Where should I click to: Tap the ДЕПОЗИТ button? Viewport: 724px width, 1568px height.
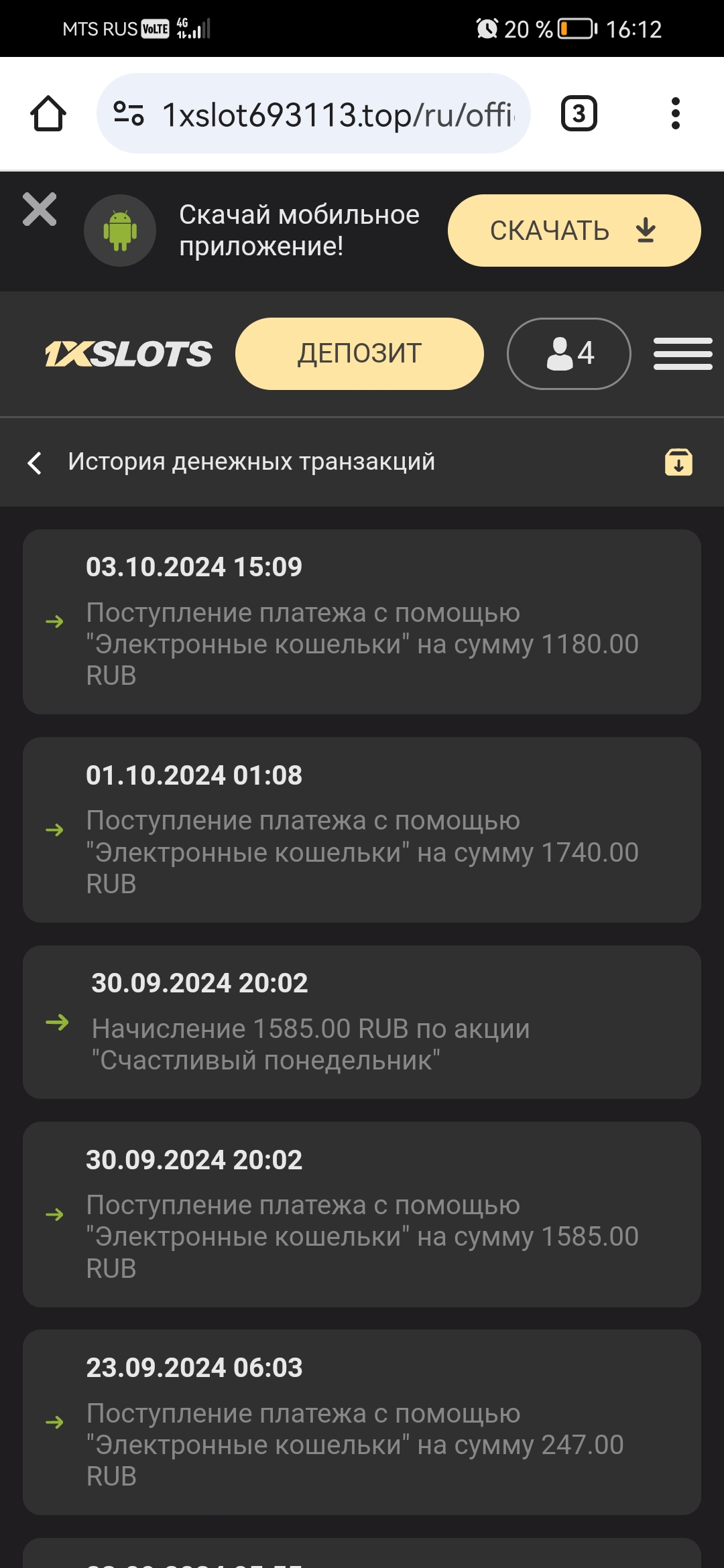(x=359, y=354)
